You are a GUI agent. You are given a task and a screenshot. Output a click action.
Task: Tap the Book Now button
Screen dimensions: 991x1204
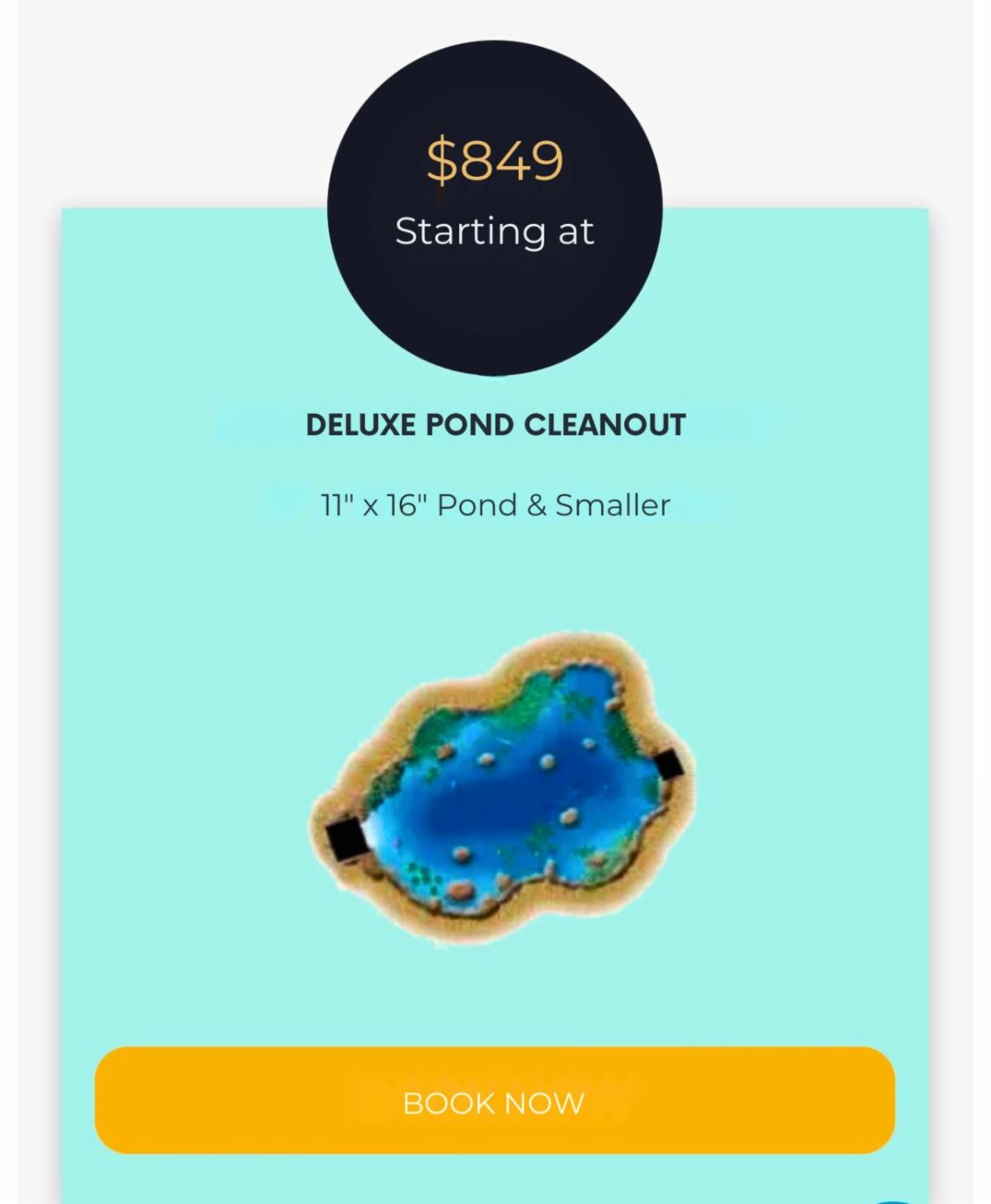[494, 1102]
